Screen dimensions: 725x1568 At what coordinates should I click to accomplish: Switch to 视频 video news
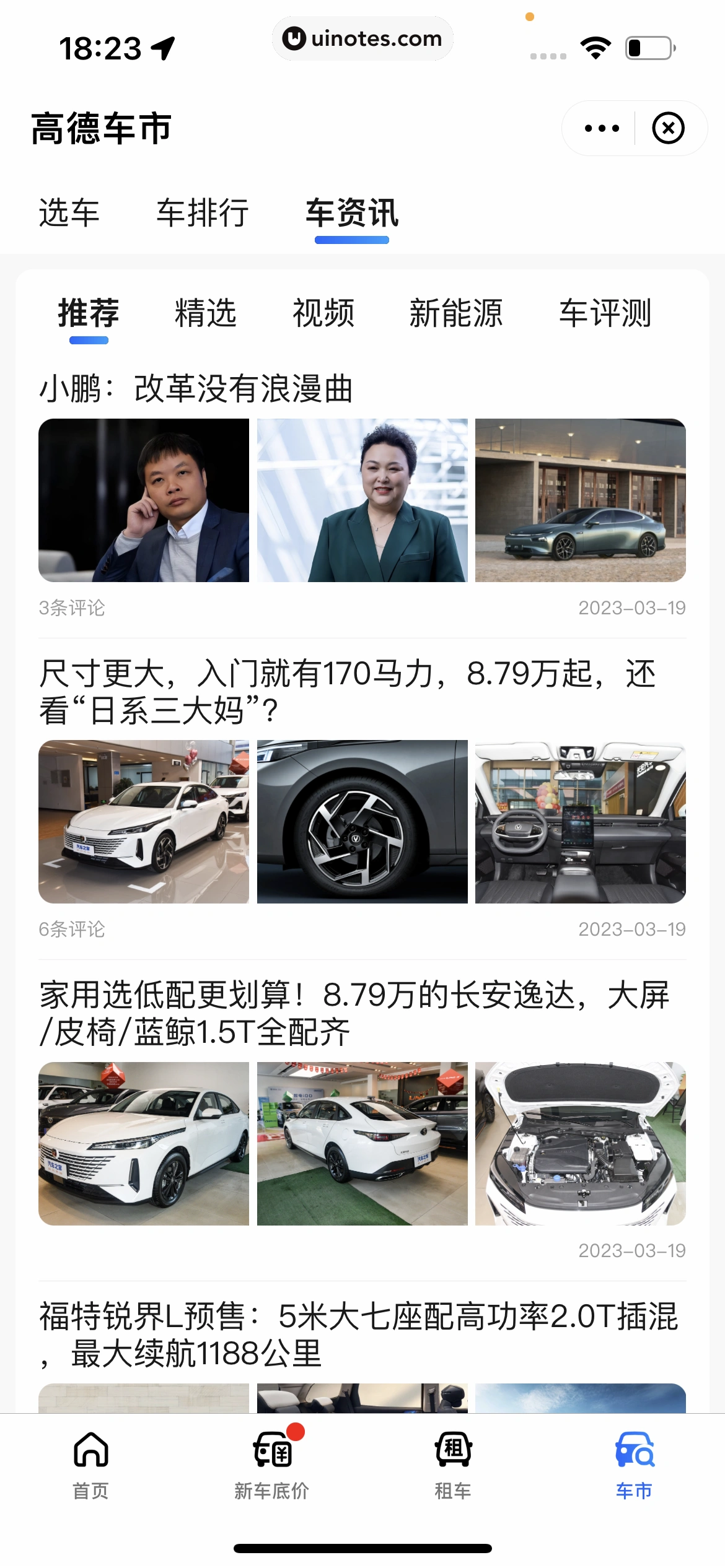(323, 315)
